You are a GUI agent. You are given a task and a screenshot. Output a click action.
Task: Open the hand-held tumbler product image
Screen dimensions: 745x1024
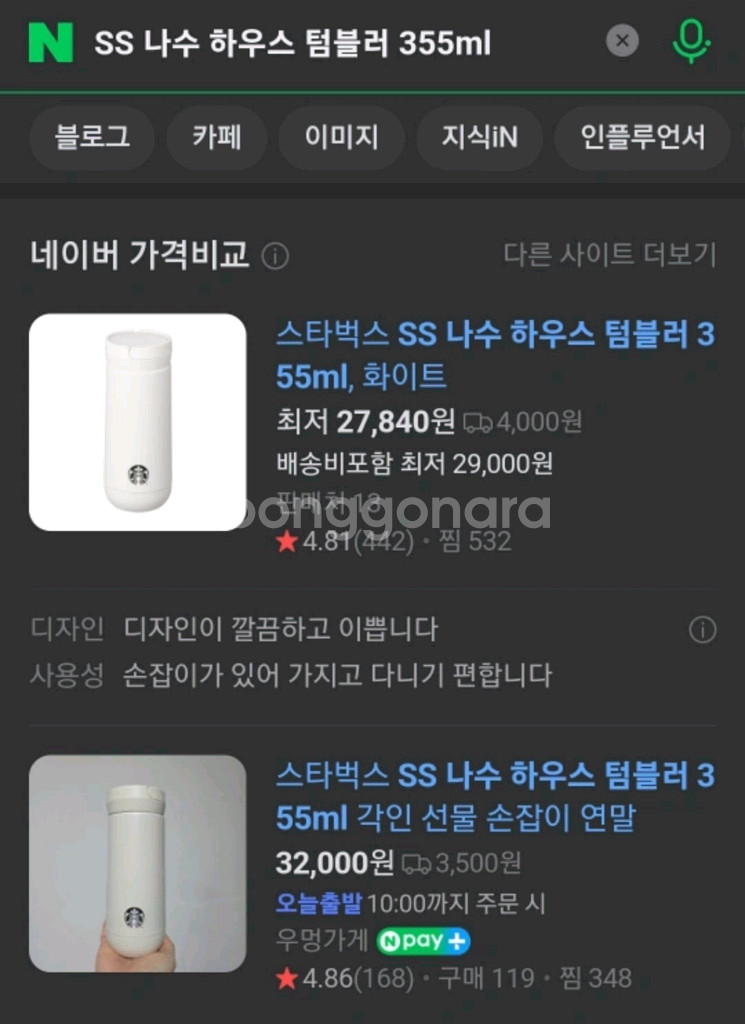(137, 864)
